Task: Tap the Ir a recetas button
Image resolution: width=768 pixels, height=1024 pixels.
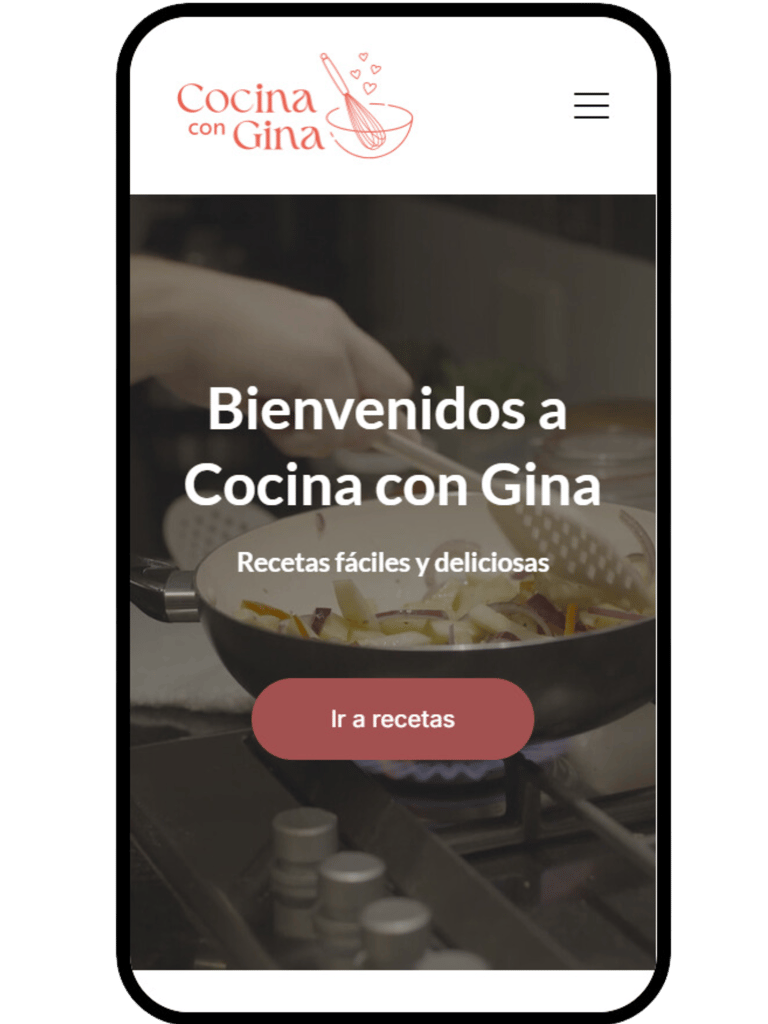Action: point(392,719)
